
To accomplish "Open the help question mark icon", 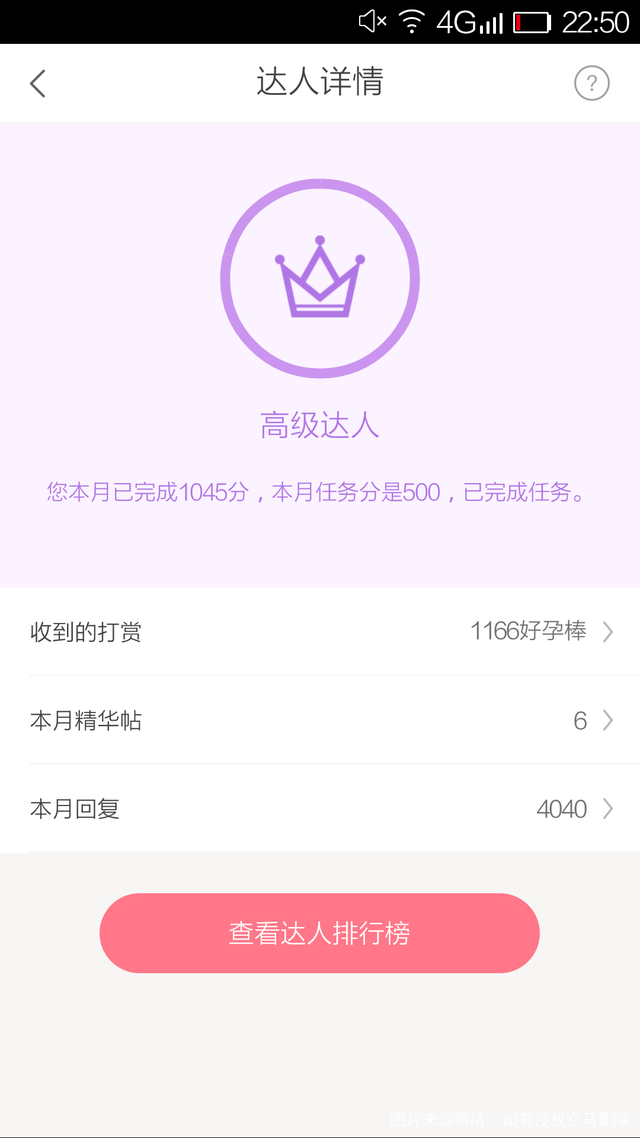I will coord(591,83).
